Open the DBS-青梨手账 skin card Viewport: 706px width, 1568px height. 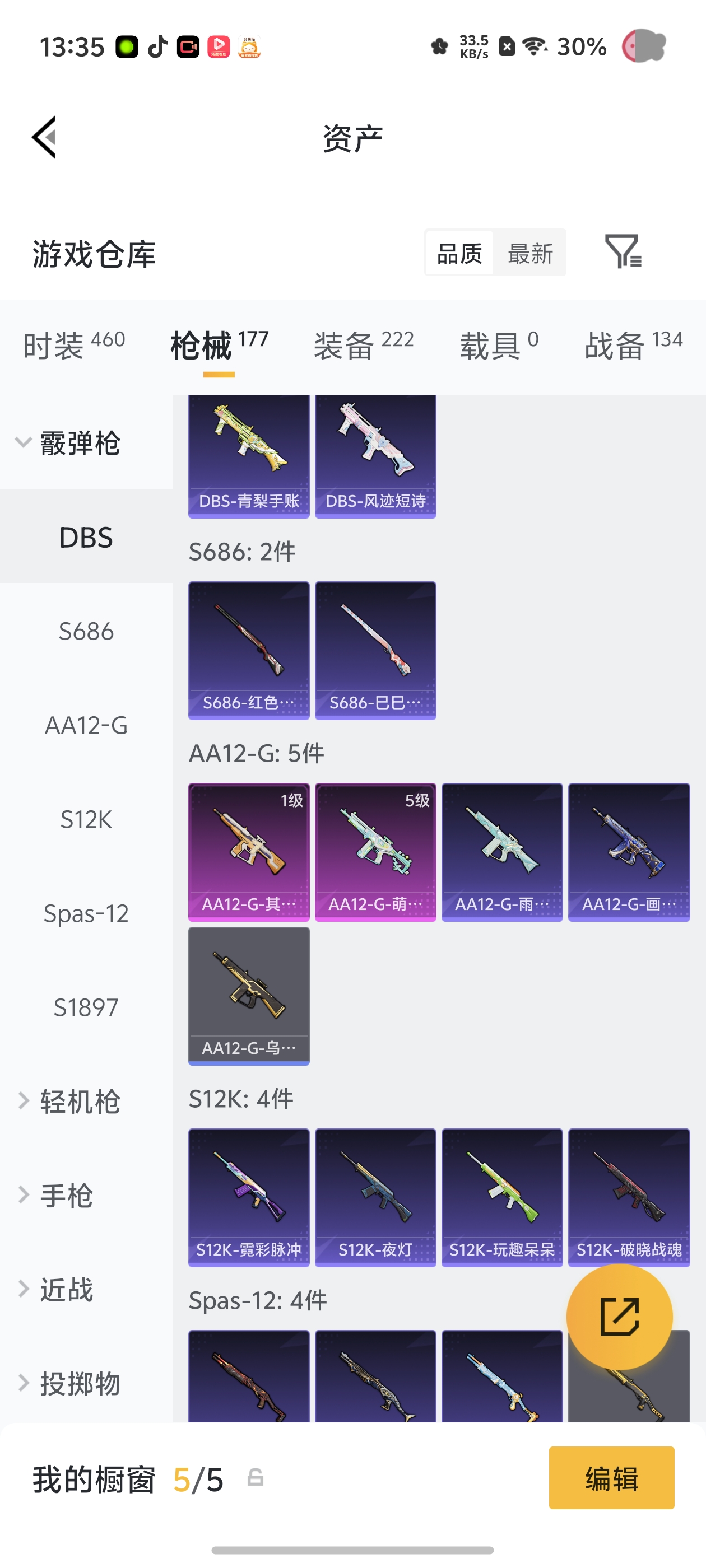pyautogui.click(x=249, y=456)
